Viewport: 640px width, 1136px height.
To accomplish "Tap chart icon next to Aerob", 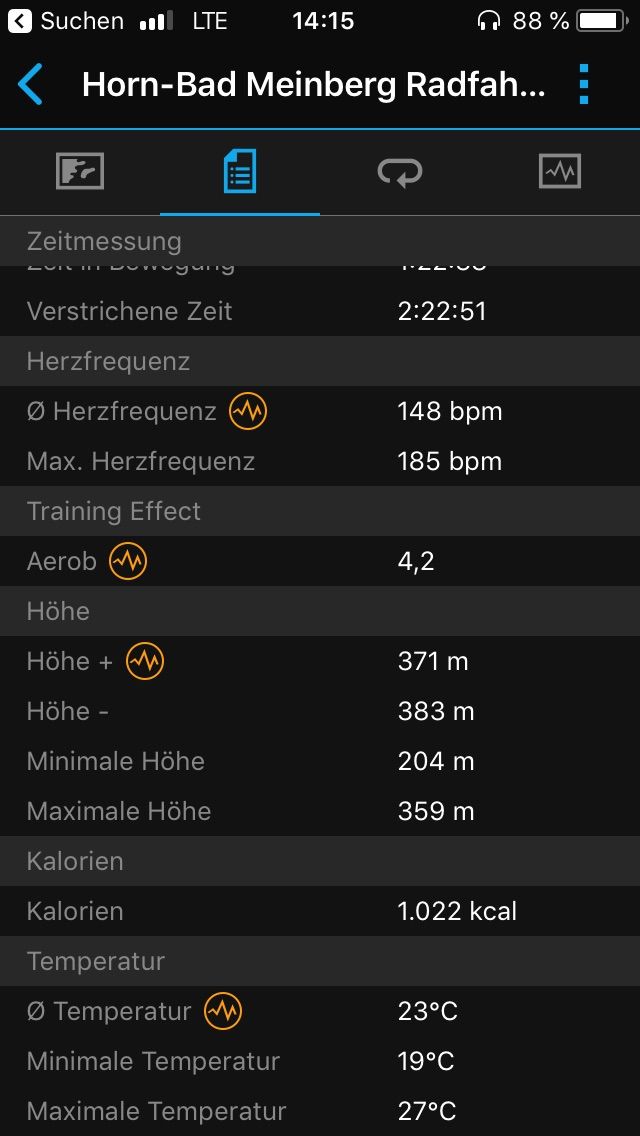I will coord(128,561).
